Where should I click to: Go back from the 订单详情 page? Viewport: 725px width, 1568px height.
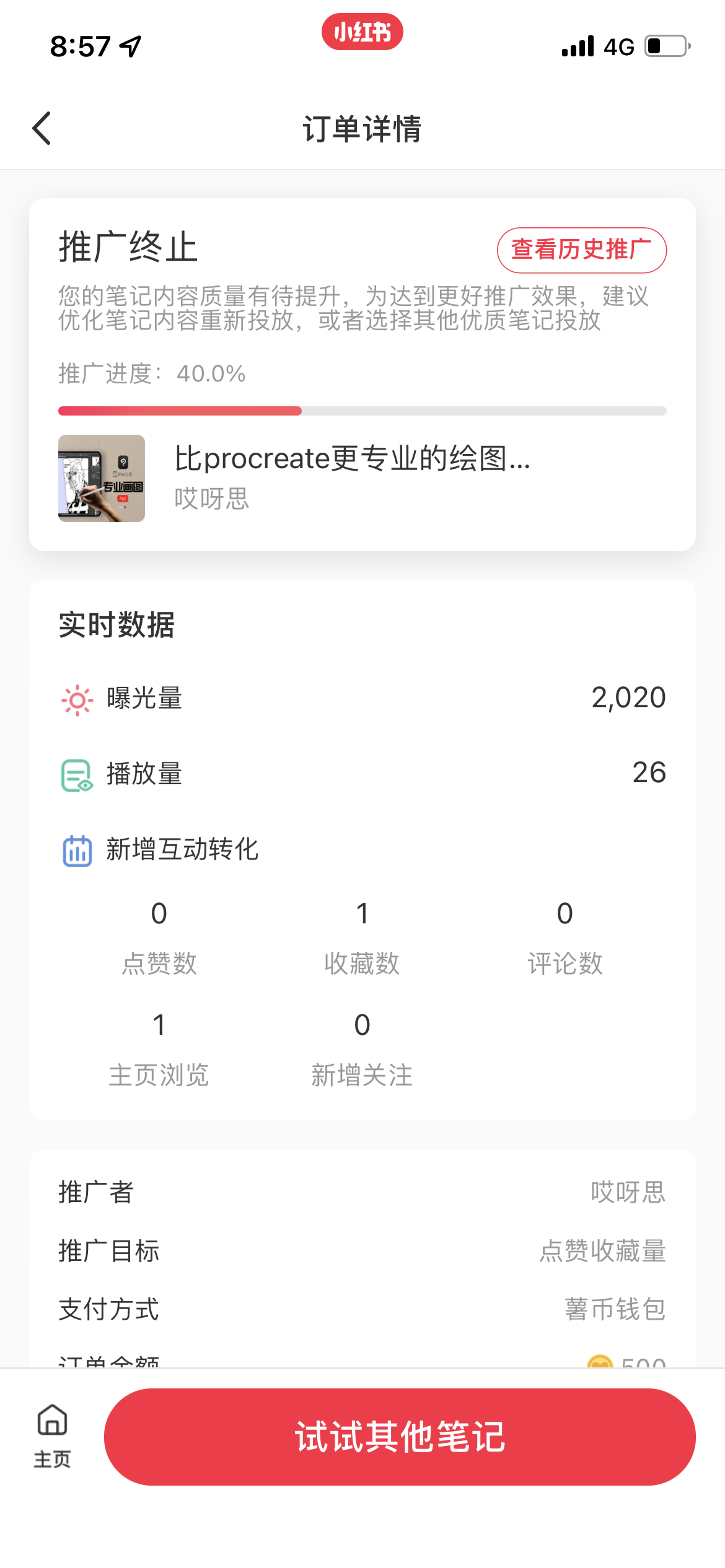42,129
